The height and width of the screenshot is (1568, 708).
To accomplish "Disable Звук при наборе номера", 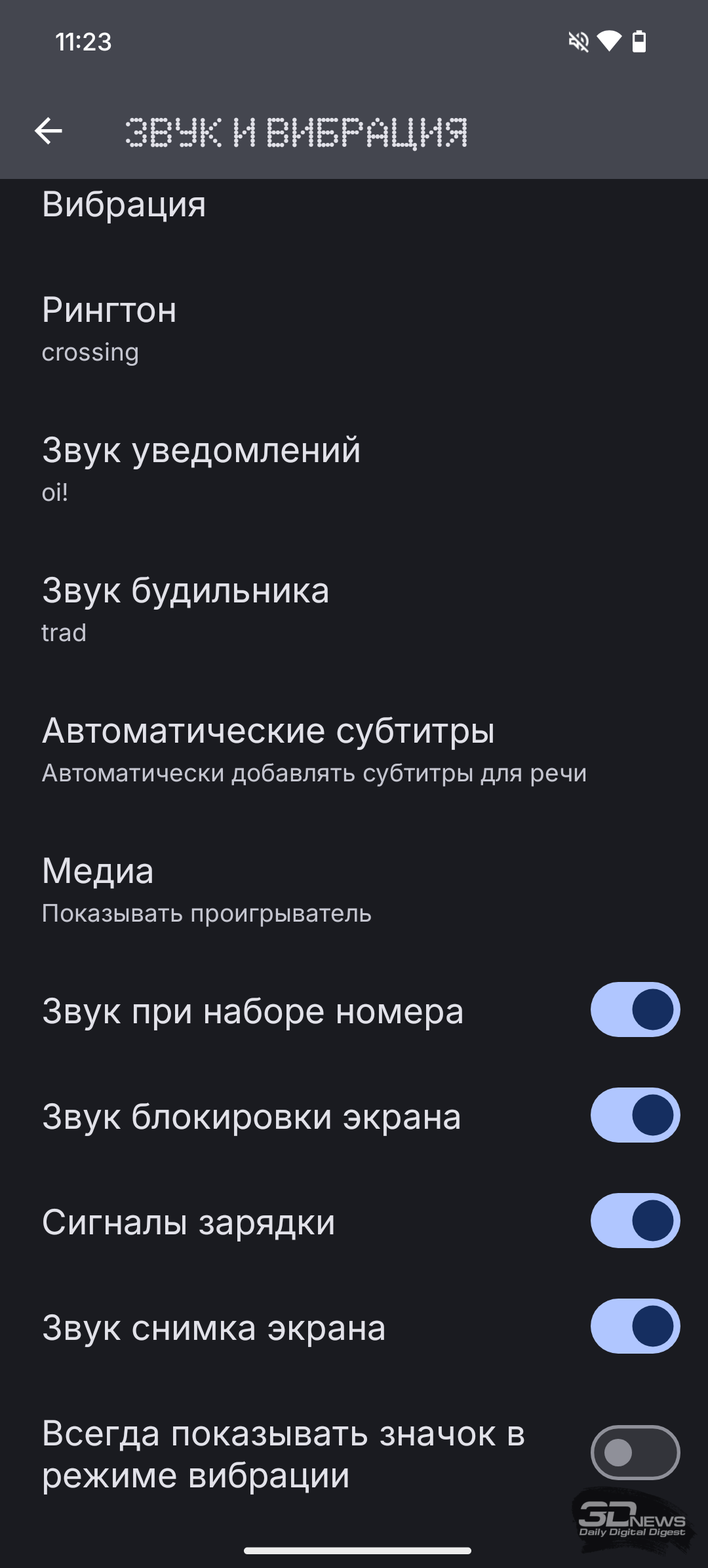I will [635, 1009].
